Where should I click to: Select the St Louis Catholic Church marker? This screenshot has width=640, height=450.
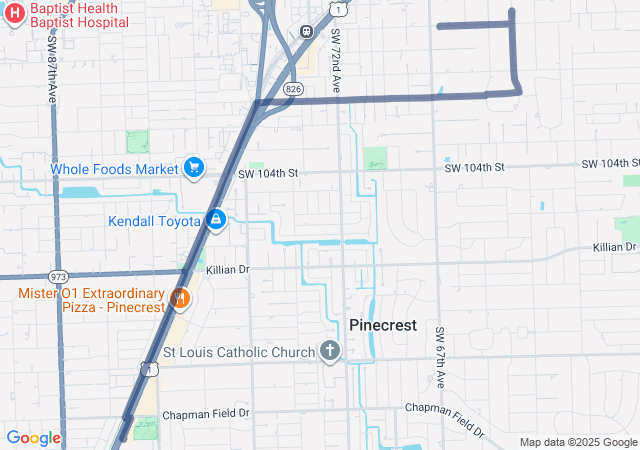329,351
